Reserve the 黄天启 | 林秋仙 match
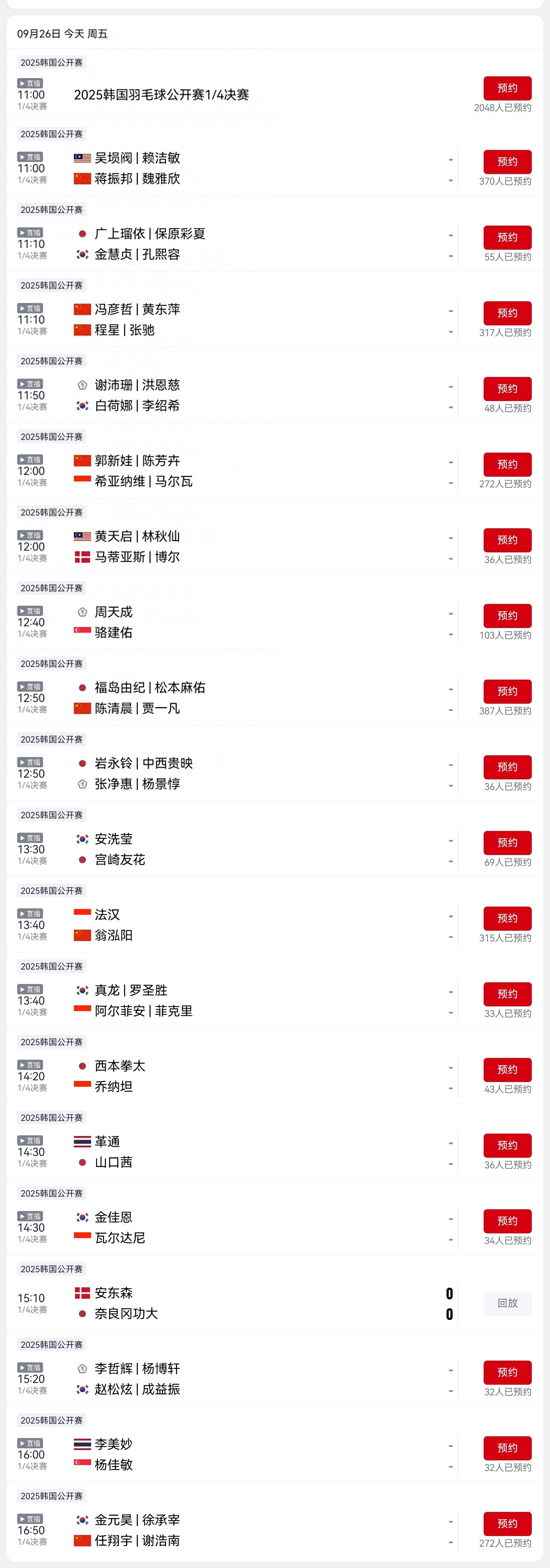Screen dimensions: 550x1568 click(x=507, y=540)
